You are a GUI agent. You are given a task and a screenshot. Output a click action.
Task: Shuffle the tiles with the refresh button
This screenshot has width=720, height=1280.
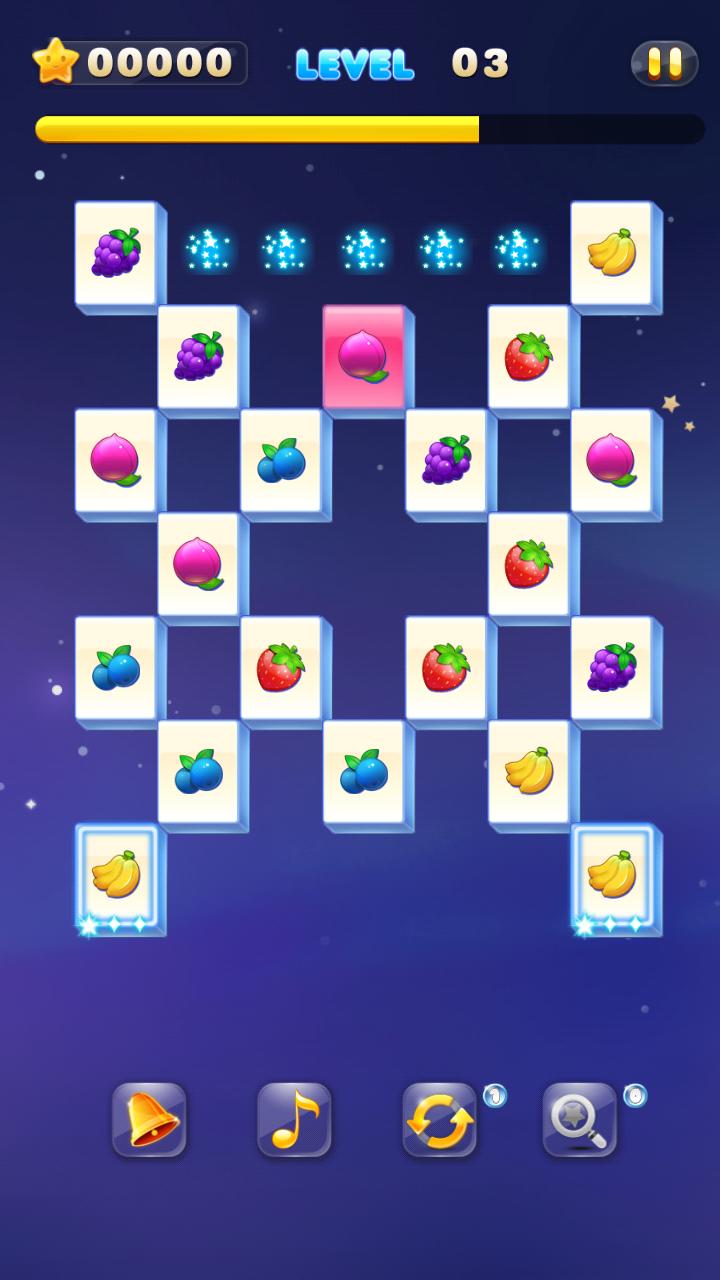tap(439, 1120)
